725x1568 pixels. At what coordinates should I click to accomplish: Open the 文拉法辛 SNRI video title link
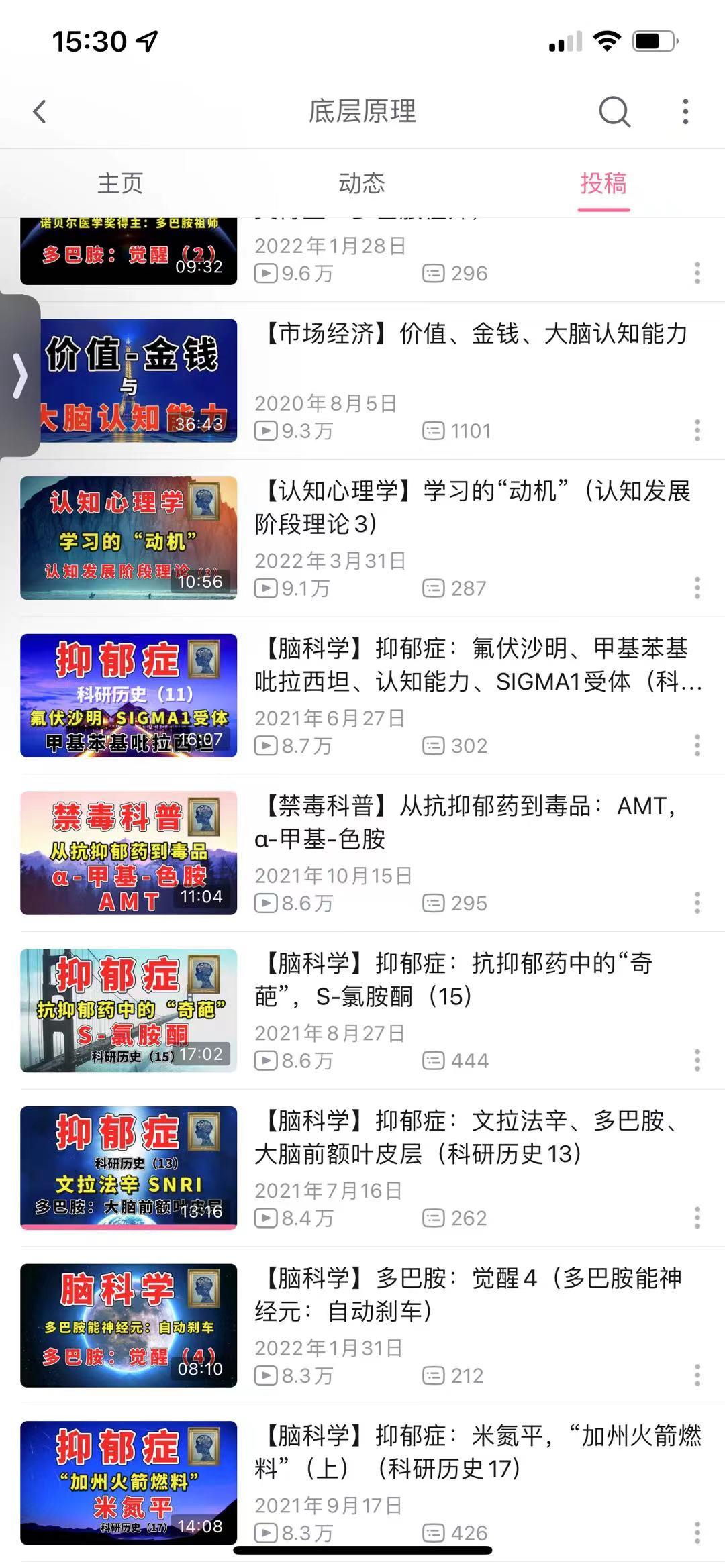coord(470,1133)
